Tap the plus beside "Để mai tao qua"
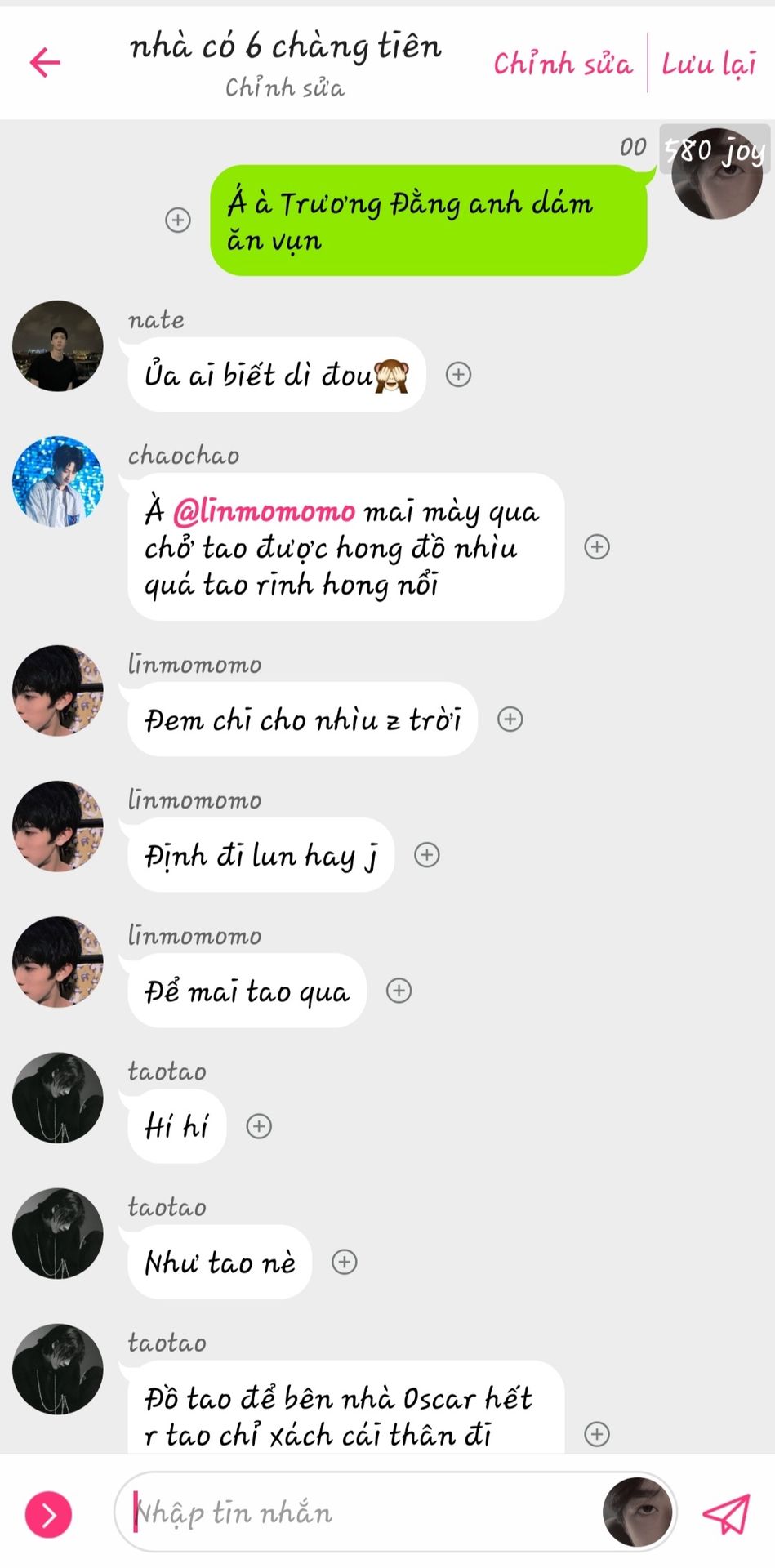The height and width of the screenshot is (1568, 775). pyautogui.click(x=399, y=990)
